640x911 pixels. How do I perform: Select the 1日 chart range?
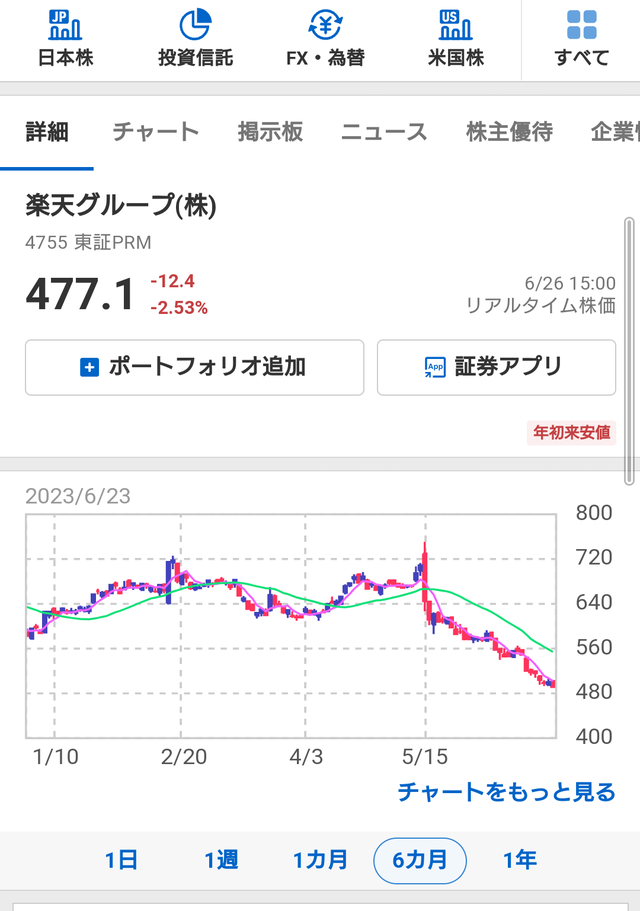[x=121, y=860]
